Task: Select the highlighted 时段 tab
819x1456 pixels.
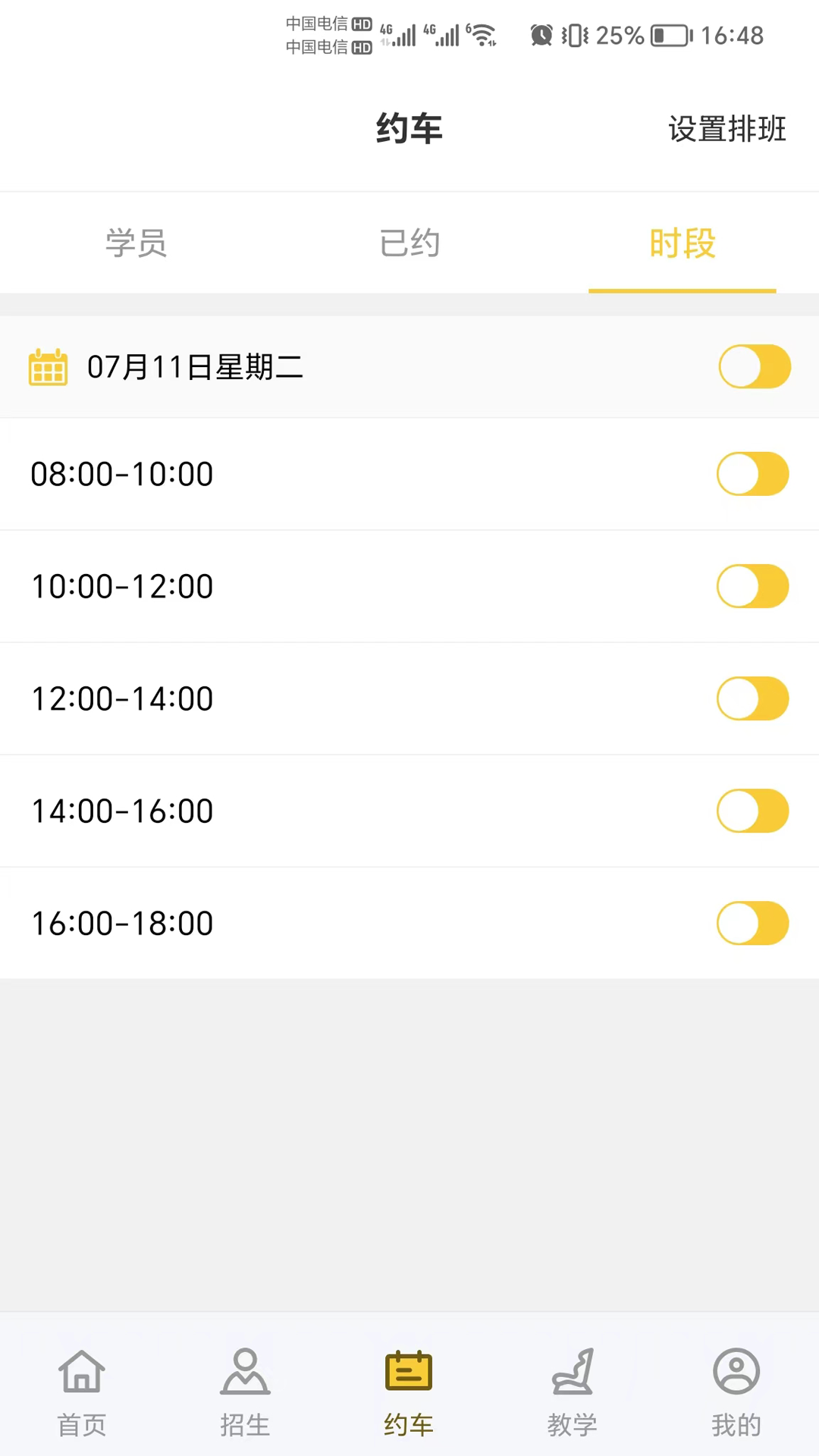Action: (682, 243)
